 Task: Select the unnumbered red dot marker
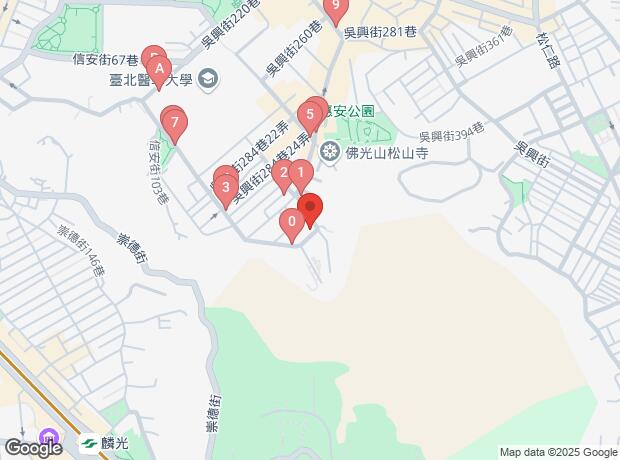(310, 207)
